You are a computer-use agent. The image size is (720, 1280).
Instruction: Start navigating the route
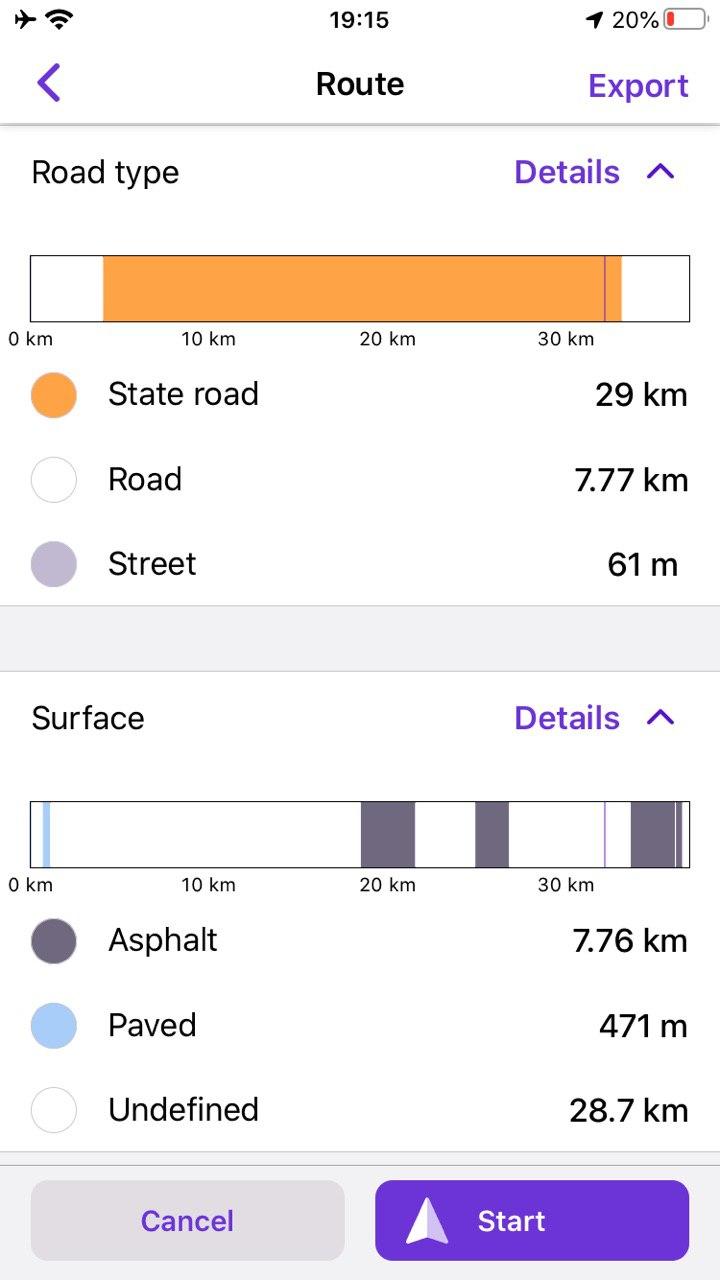pyautogui.click(x=531, y=1220)
